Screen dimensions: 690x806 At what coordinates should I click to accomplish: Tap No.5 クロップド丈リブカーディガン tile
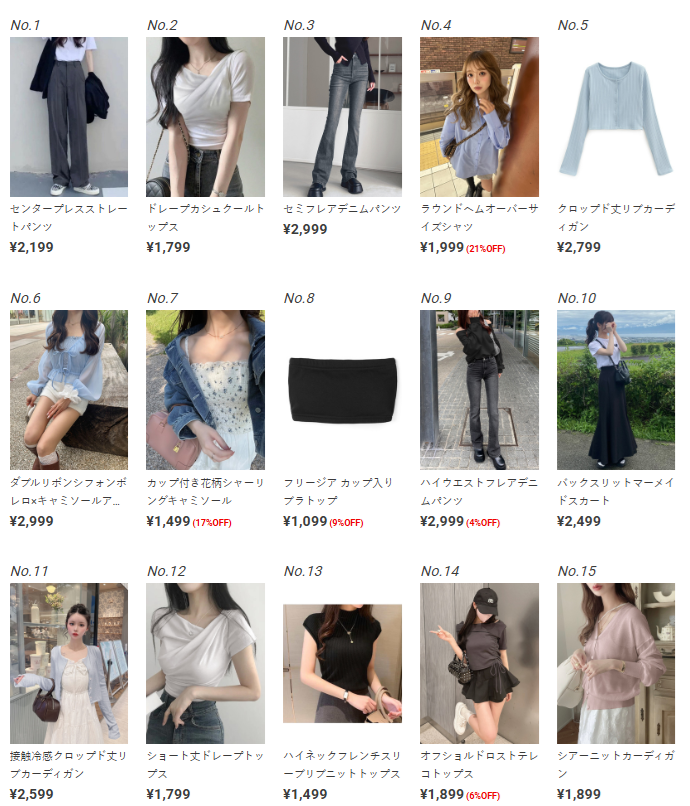point(616,117)
